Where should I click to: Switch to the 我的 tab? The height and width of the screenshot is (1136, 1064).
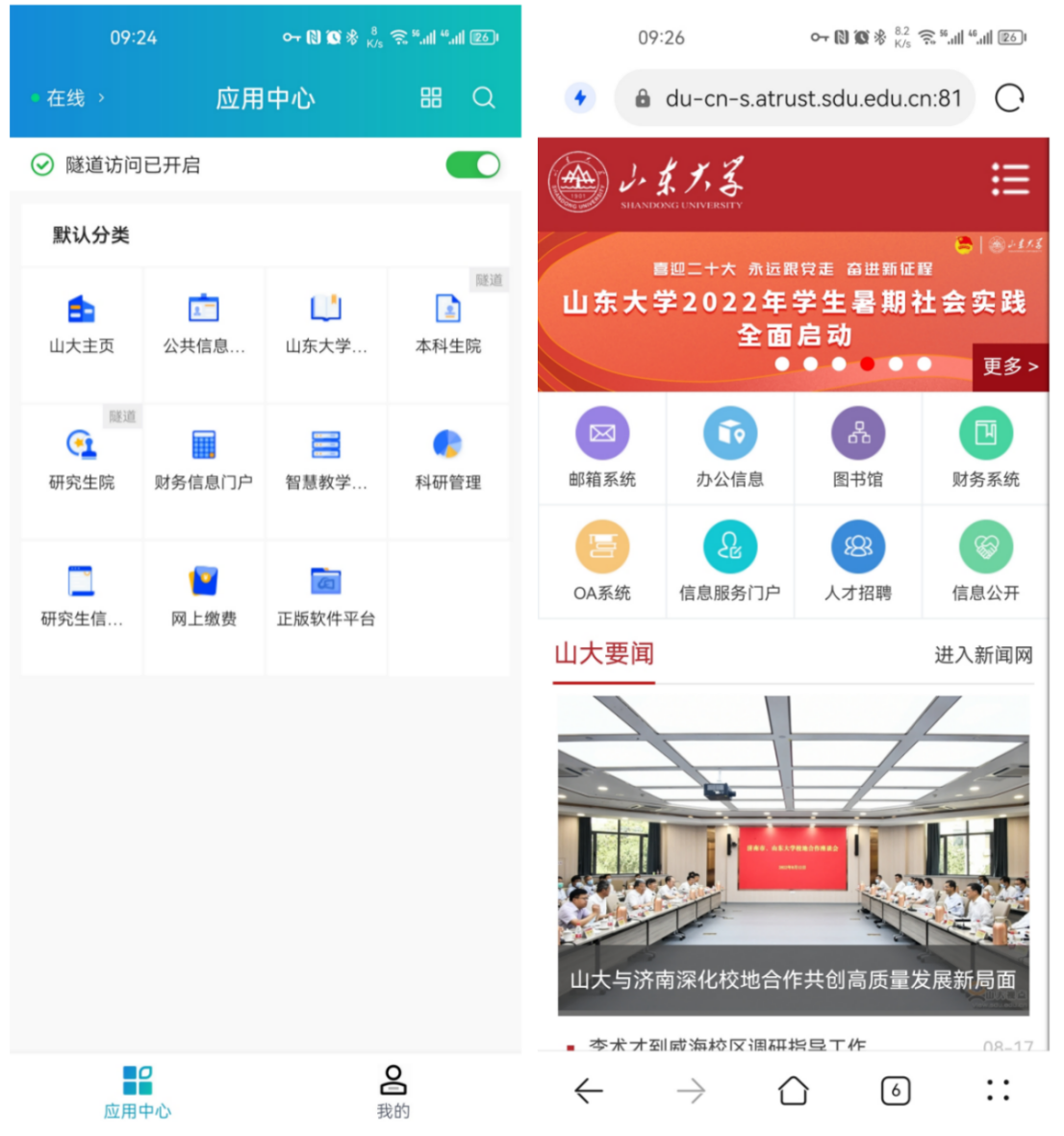[x=393, y=1092]
